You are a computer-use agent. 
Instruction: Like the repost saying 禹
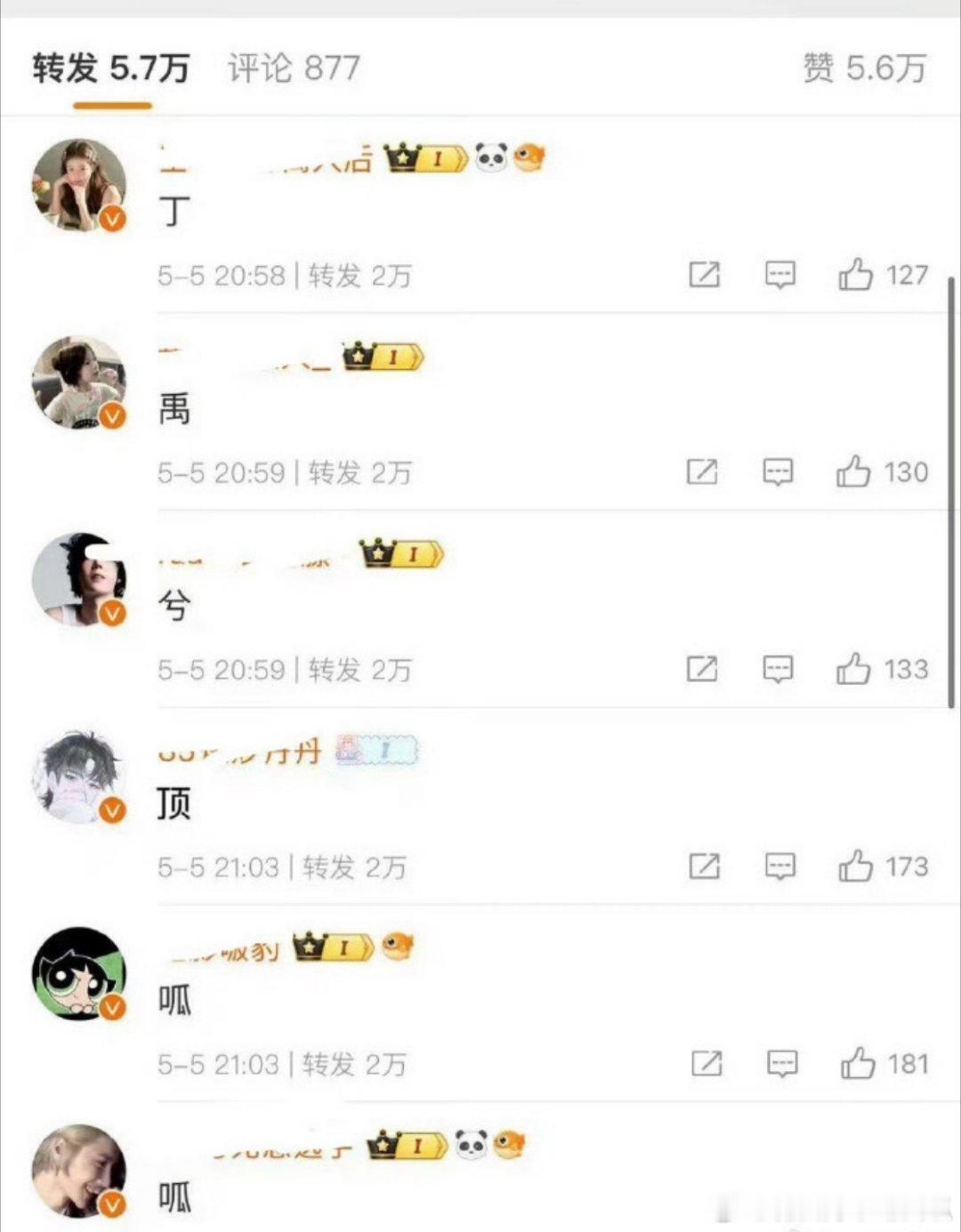[853, 472]
